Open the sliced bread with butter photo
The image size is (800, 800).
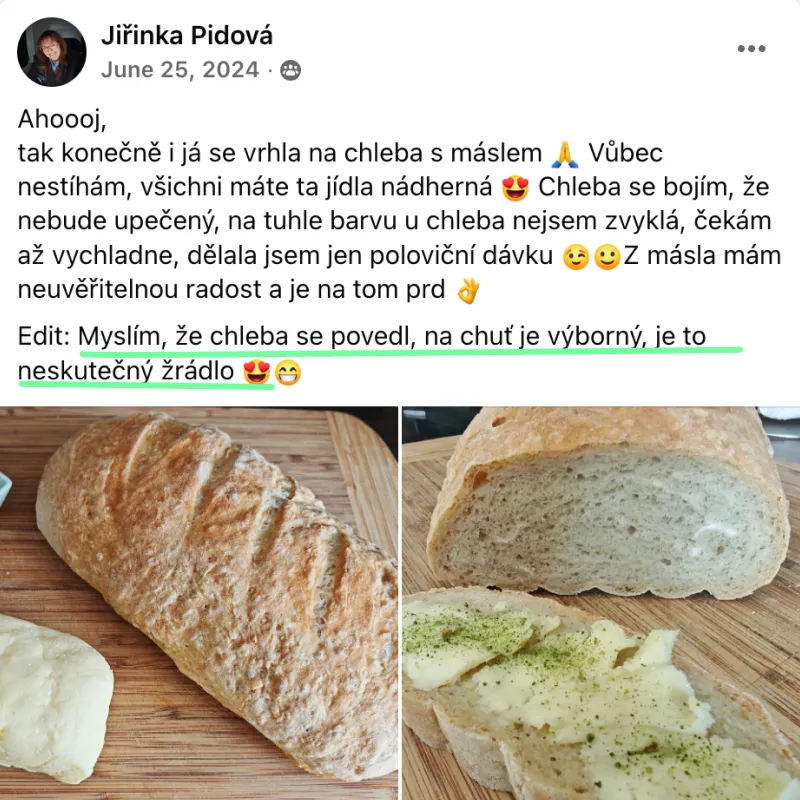(601, 603)
